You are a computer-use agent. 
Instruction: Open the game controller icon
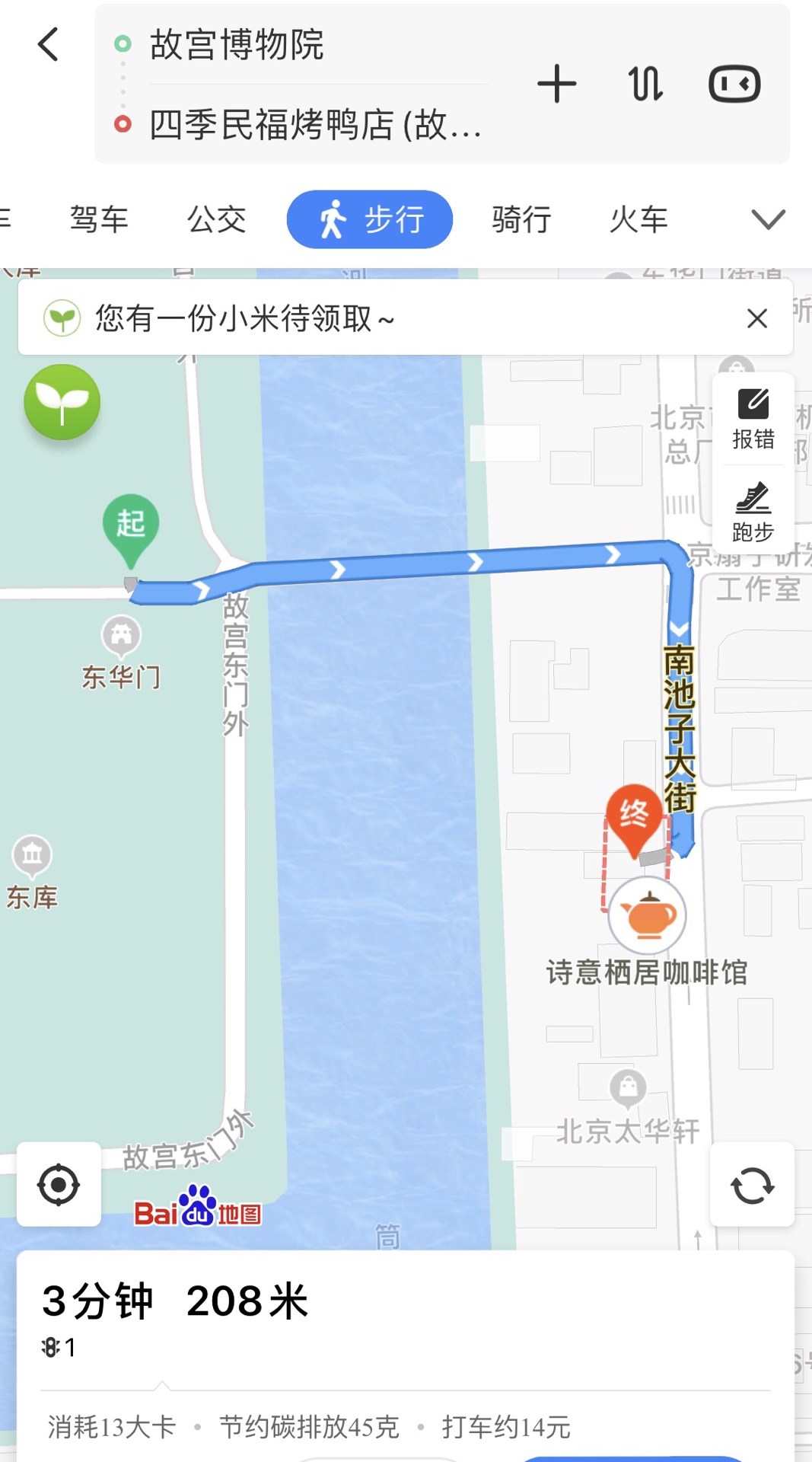click(734, 84)
